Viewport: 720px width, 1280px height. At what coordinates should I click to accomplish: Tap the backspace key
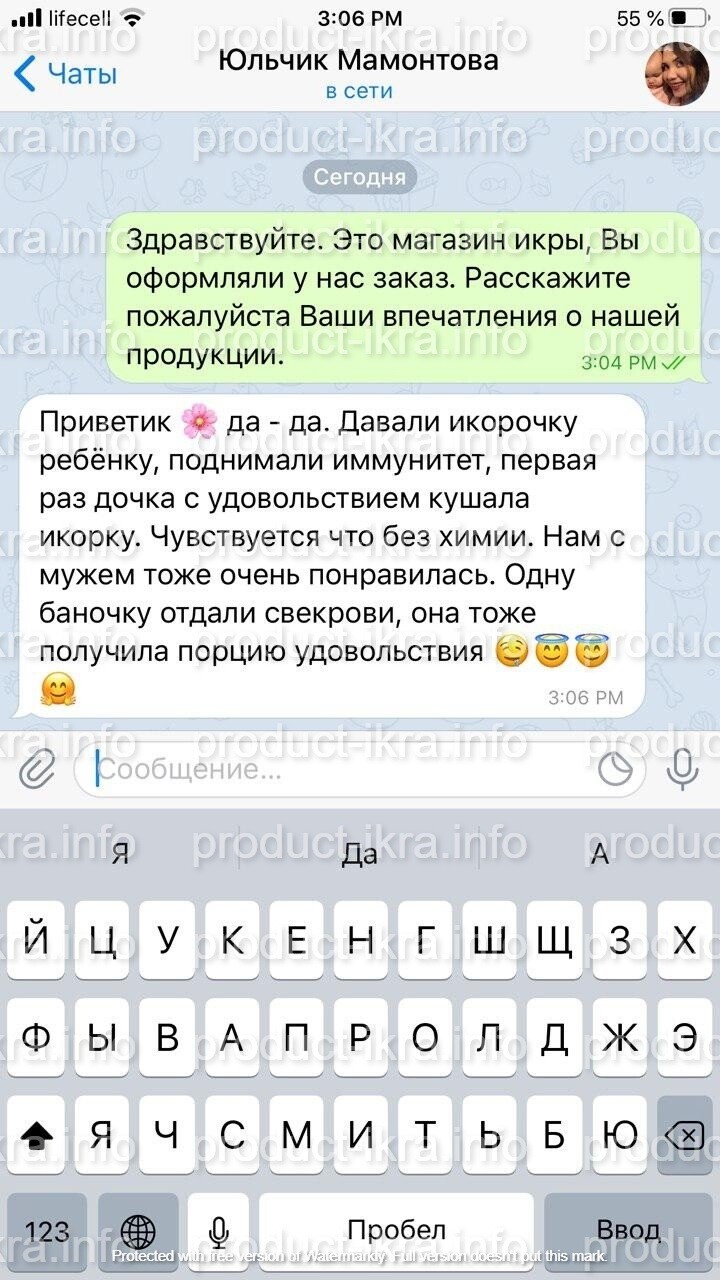coord(684,1135)
